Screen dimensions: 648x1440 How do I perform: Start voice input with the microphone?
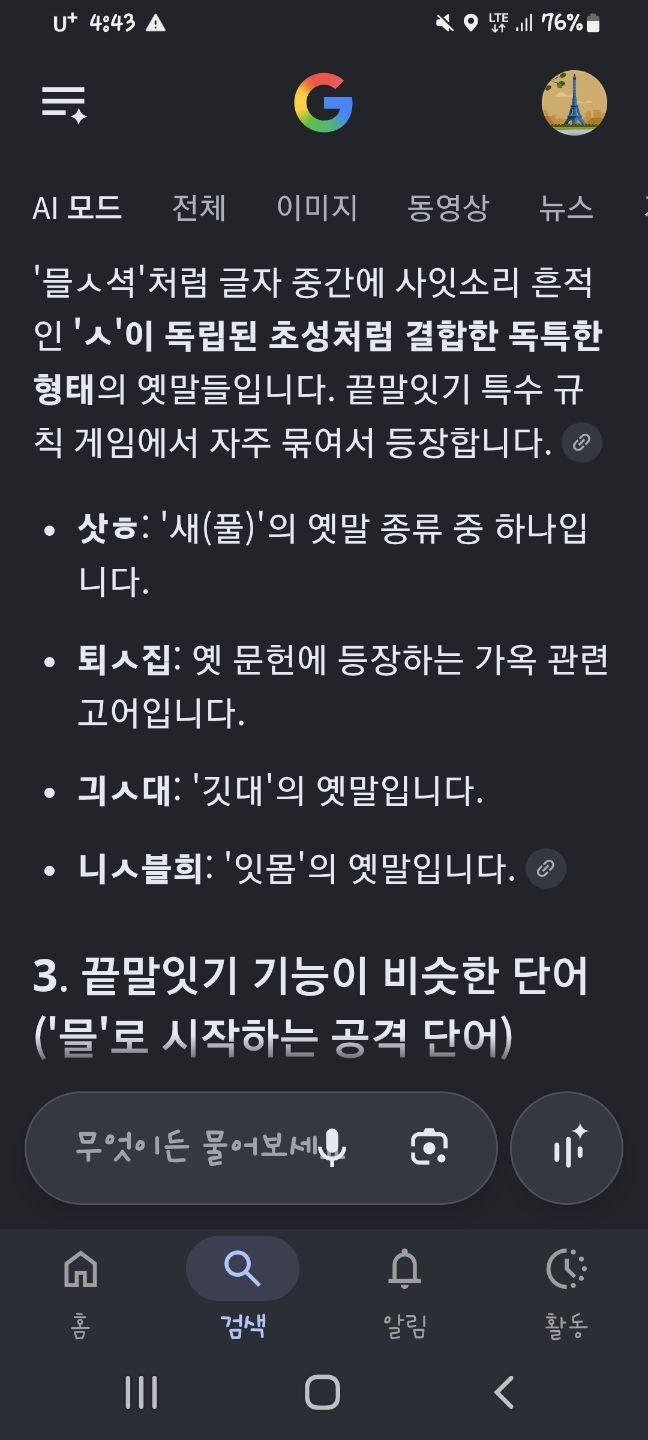(x=332, y=1147)
